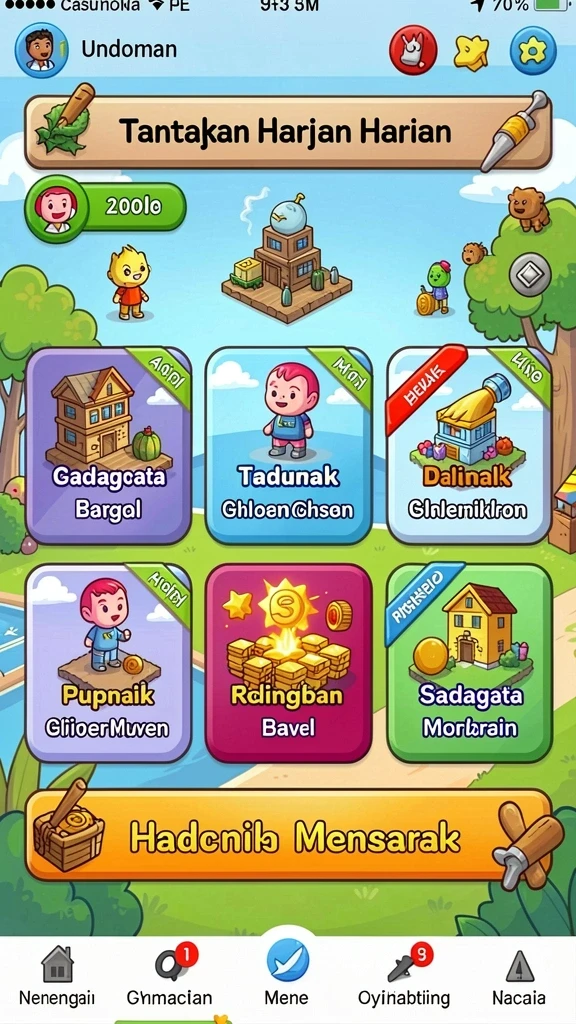Image resolution: width=576 pixels, height=1024 pixels.
Task: Open the settings gear
Action: tap(534, 50)
